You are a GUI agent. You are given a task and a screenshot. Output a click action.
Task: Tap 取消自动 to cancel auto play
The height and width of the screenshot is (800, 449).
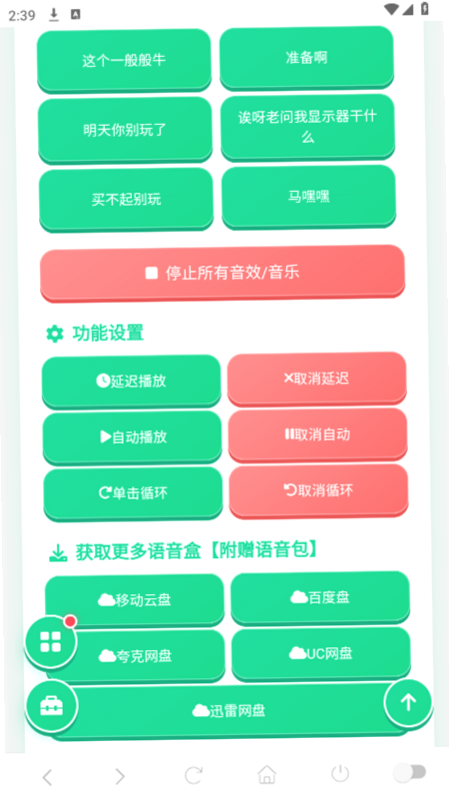(x=318, y=434)
